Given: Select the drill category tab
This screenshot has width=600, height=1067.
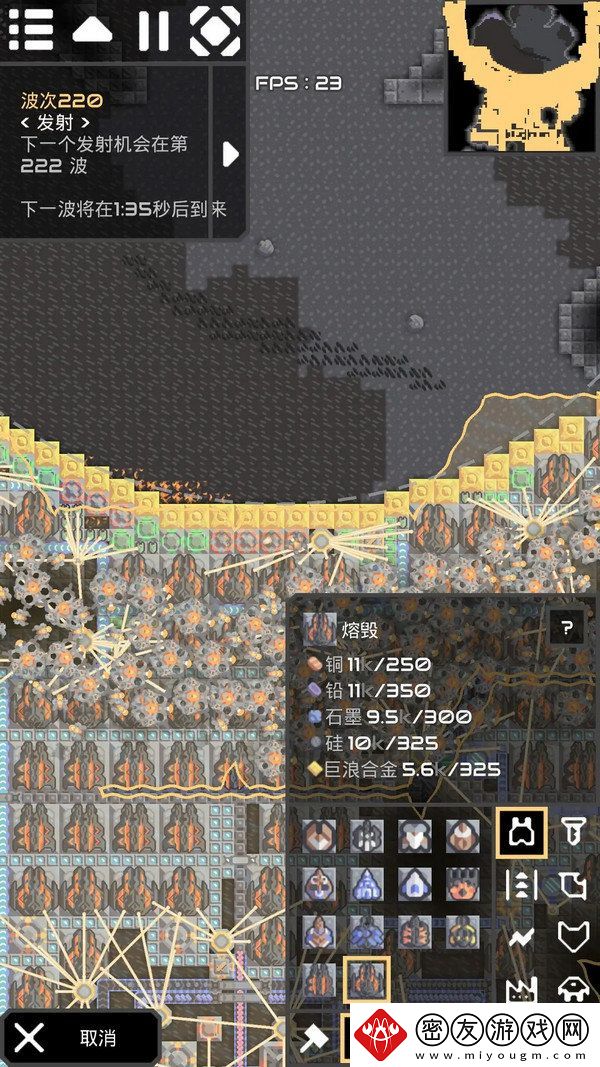Looking at the screenshot, I should pyautogui.click(x=572, y=831).
